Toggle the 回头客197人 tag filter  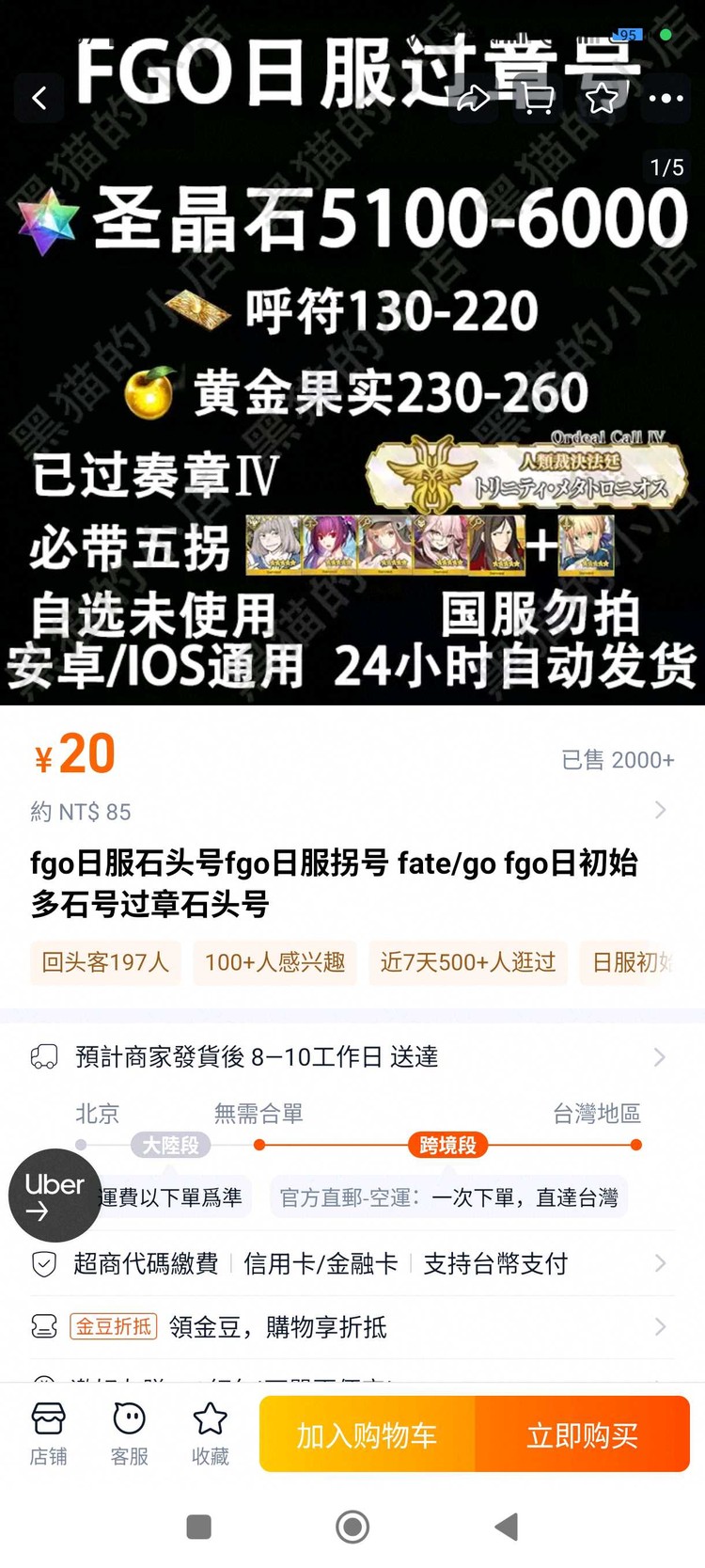[104, 963]
